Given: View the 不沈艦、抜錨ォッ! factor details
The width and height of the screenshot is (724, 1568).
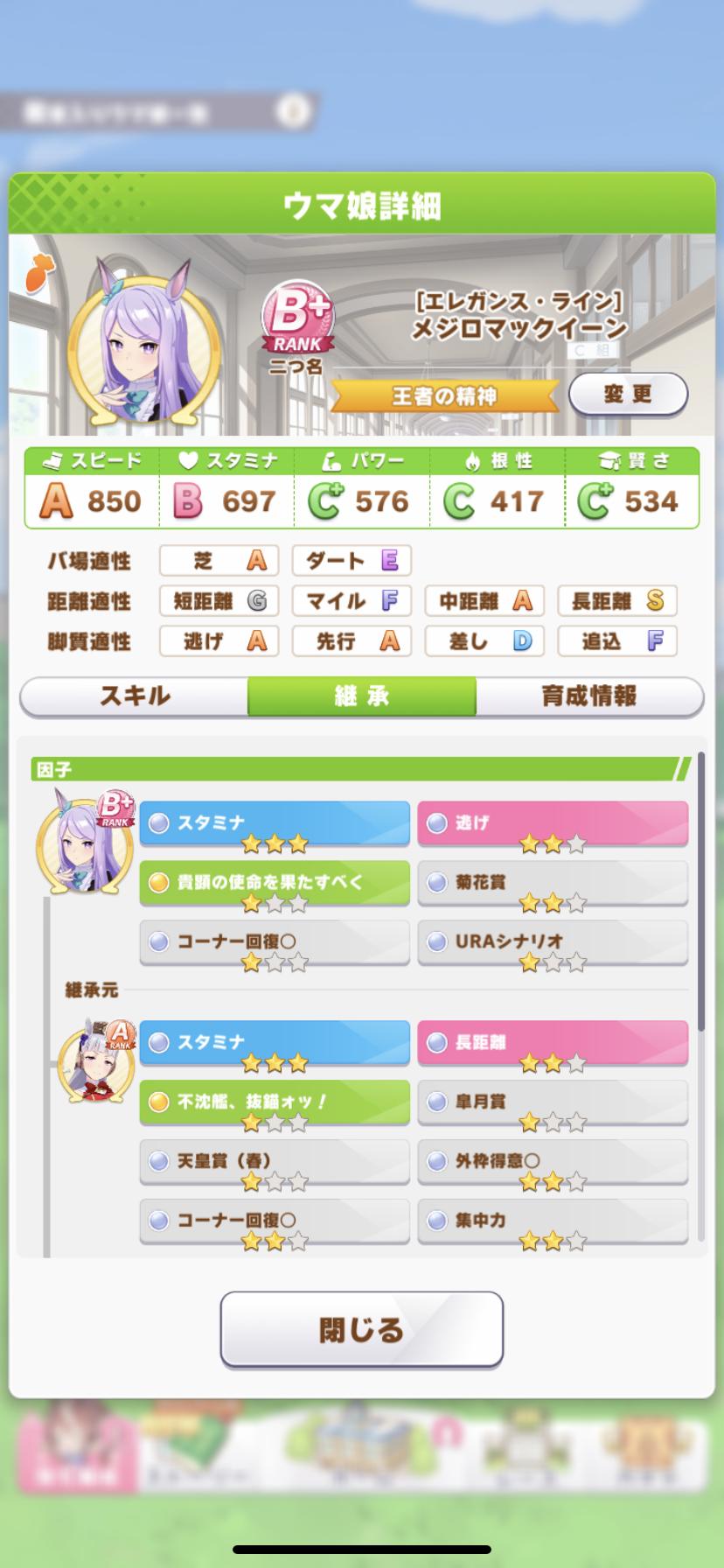Looking at the screenshot, I should [x=275, y=1102].
